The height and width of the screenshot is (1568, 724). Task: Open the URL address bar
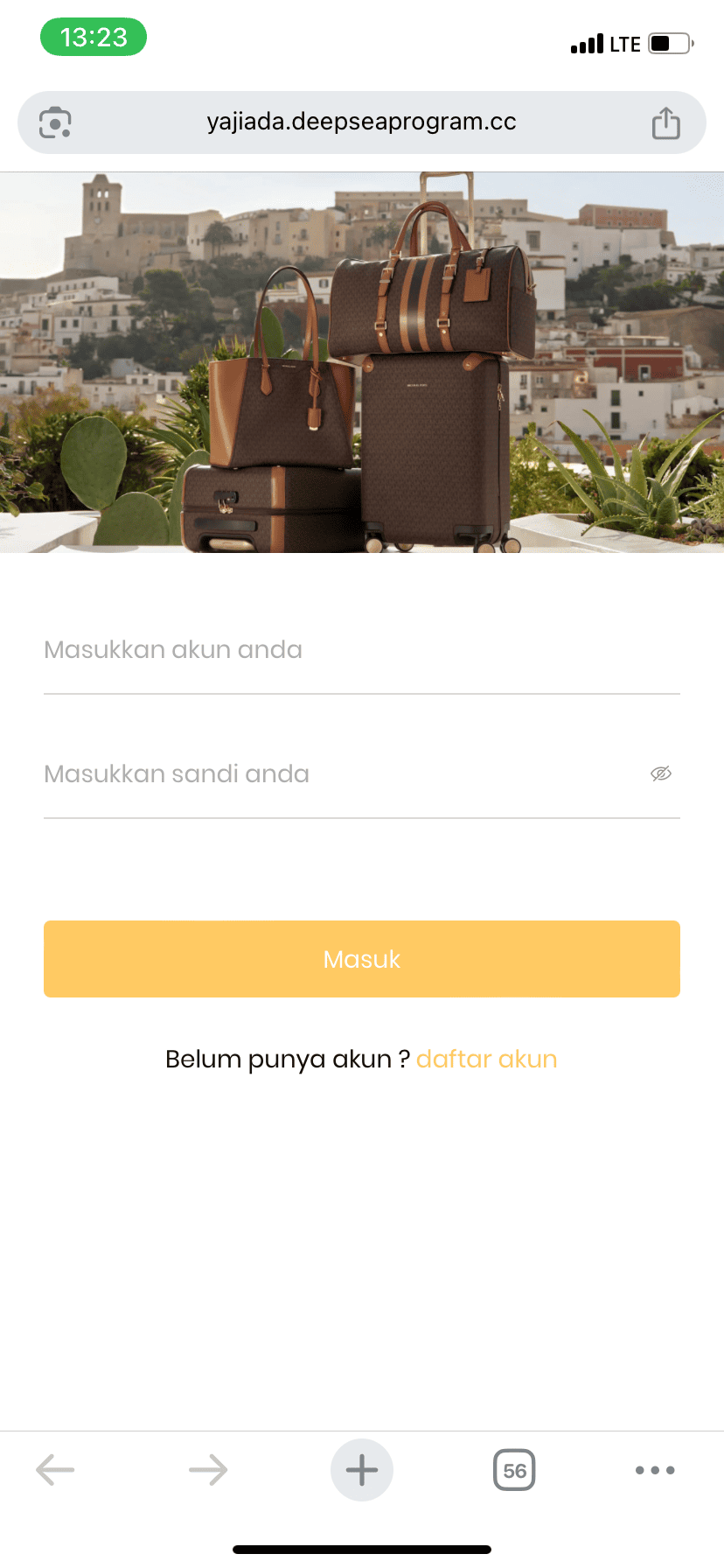[361, 122]
